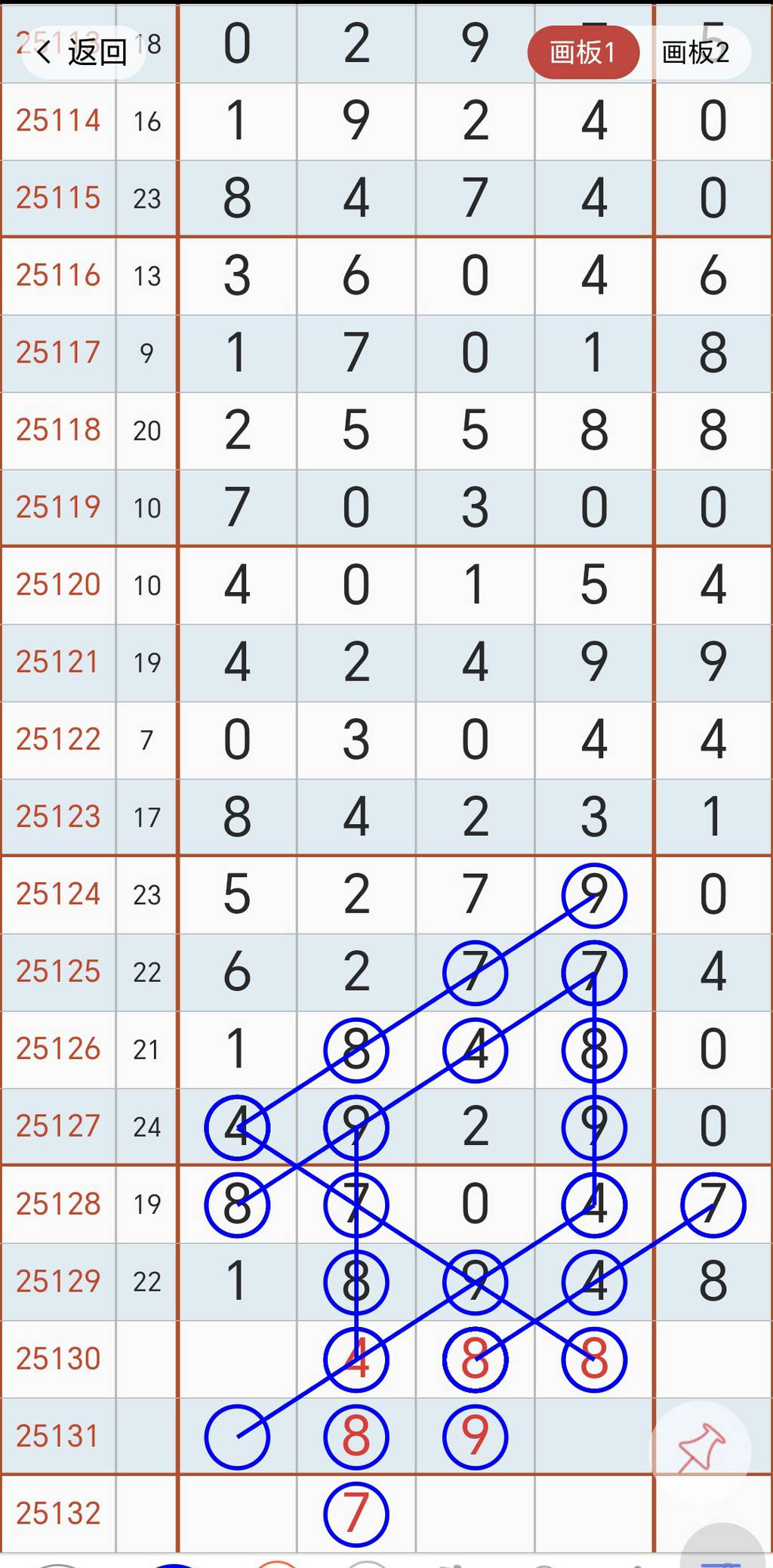Image resolution: width=773 pixels, height=1568 pixels.
Task: Select the circled red 8 in row 25131
Action: pyautogui.click(x=356, y=1437)
